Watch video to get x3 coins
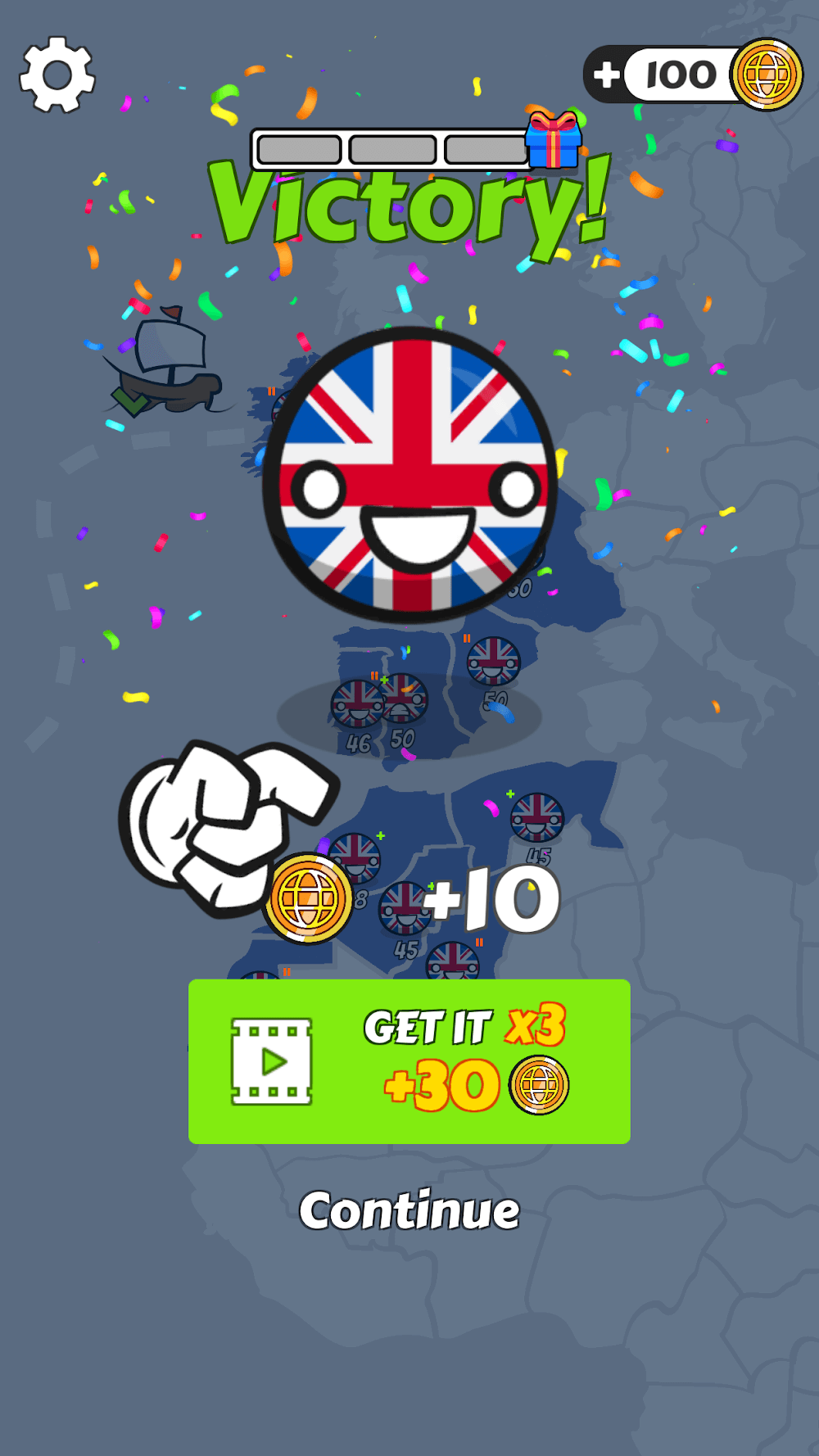This screenshot has width=819, height=1456. (409, 1061)
